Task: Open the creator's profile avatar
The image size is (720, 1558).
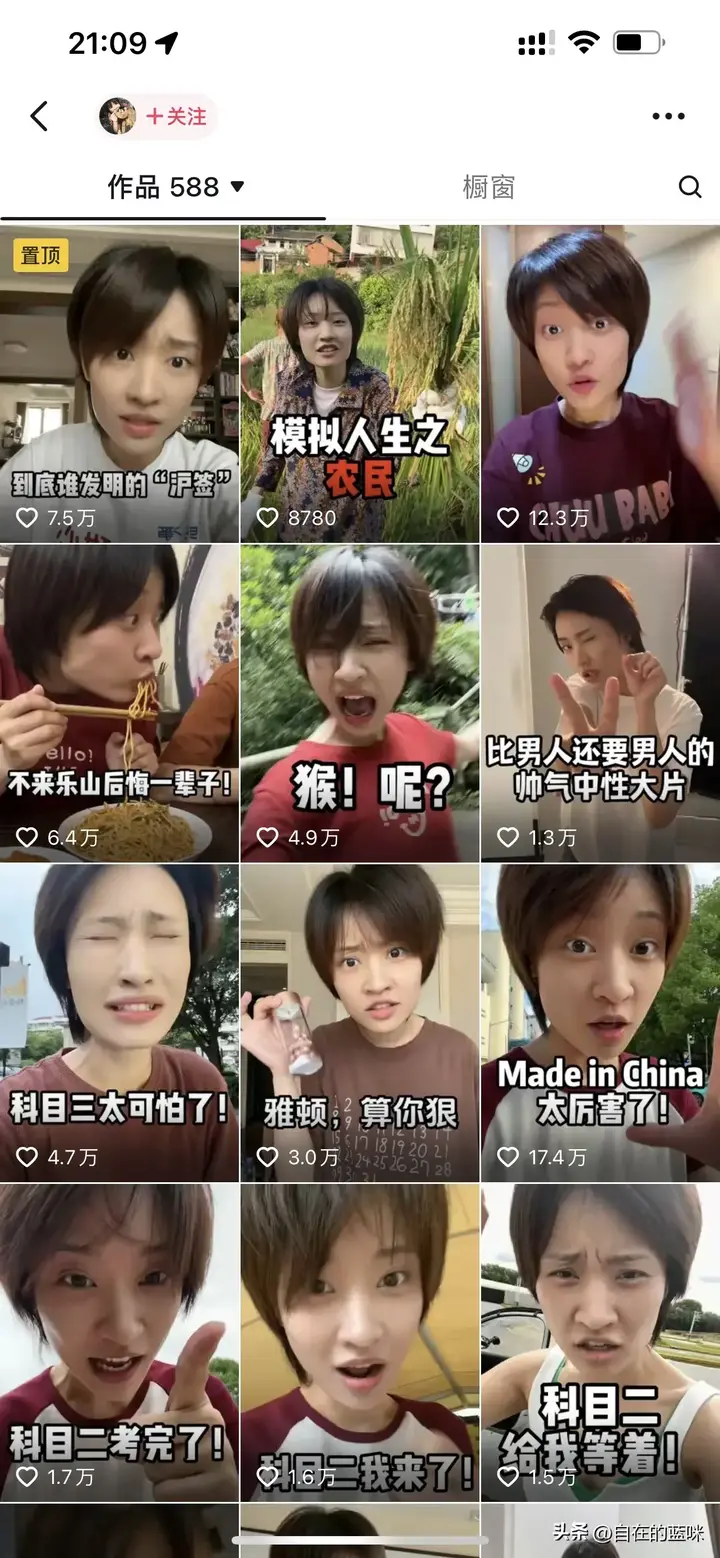Action: [117, 117]
